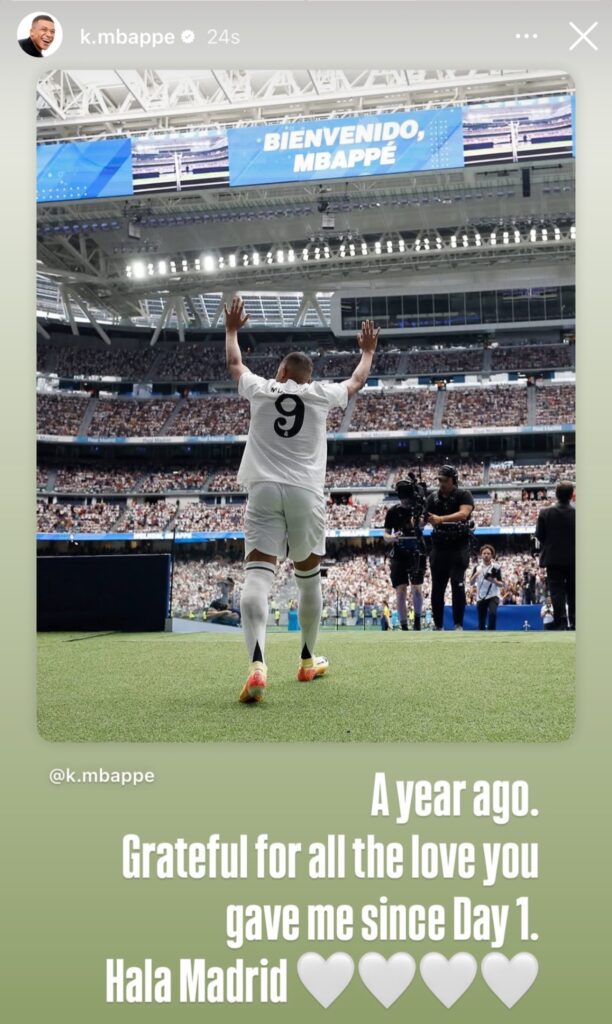Tap the @k.mbappe mention under photo
Viewport: 612px width, 1024px height.
(x=102, y=776)
